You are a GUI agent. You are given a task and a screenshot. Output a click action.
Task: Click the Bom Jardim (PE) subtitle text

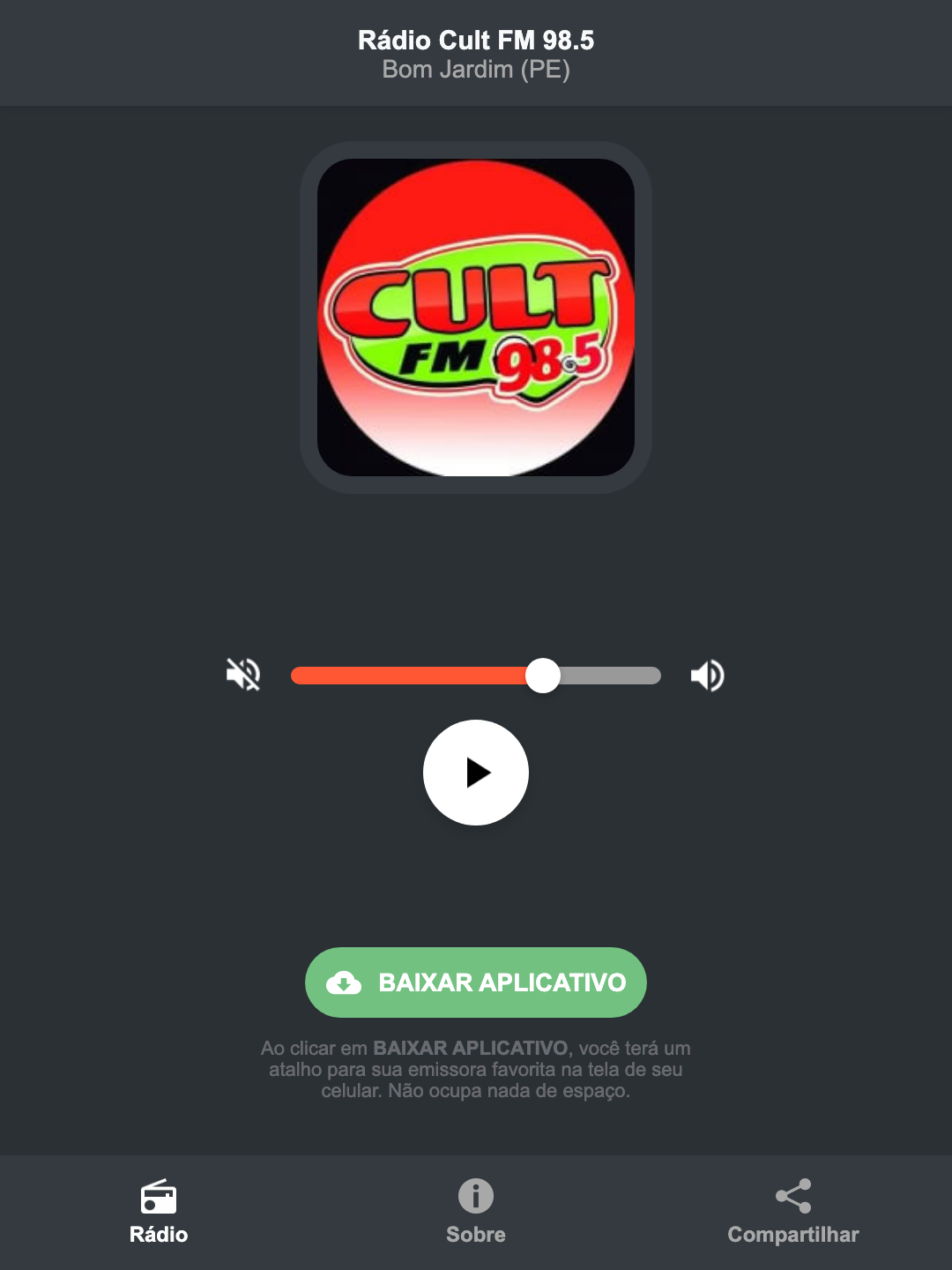point(476,71)
